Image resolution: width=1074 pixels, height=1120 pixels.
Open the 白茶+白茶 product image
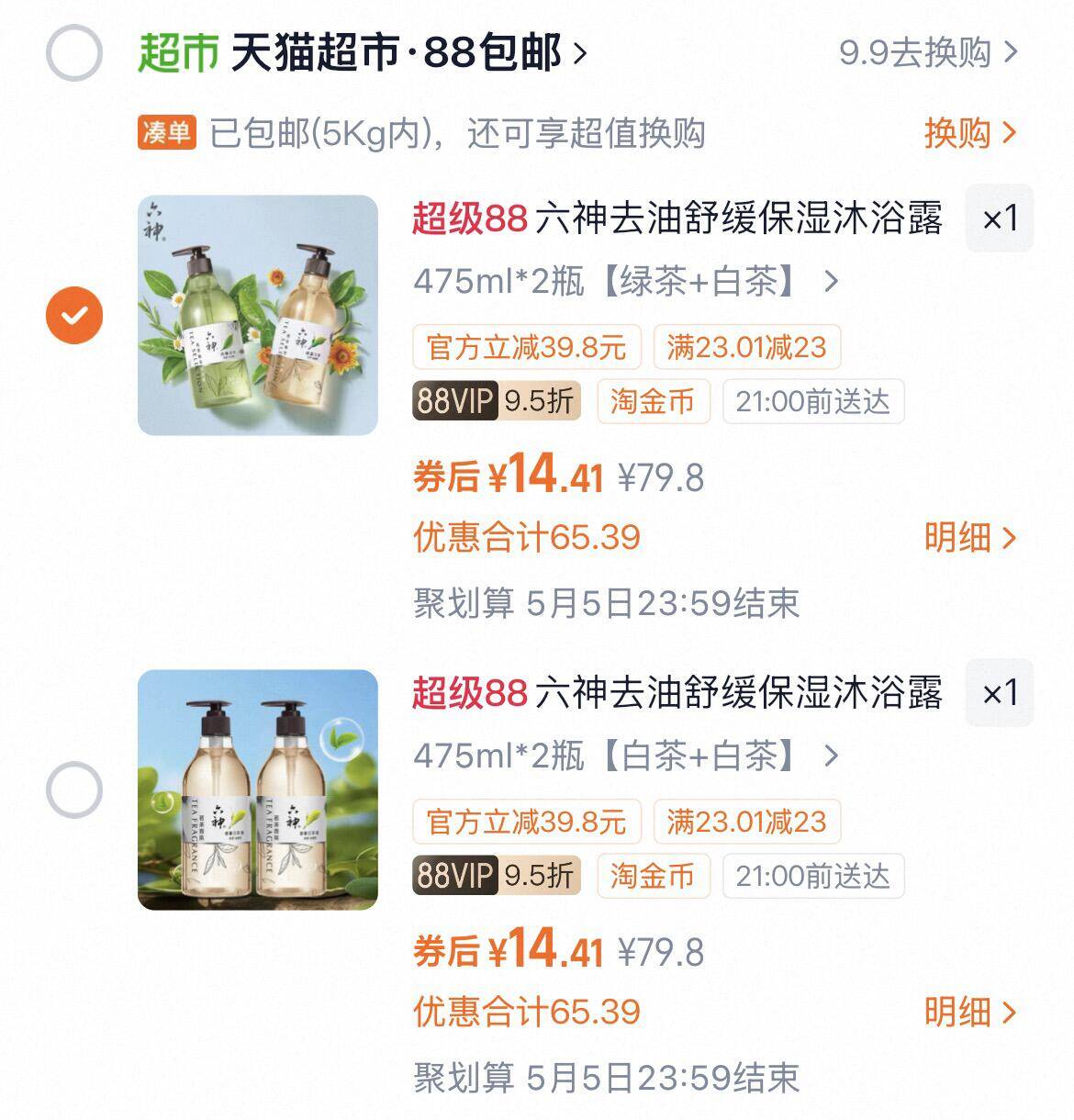(258, 790)
